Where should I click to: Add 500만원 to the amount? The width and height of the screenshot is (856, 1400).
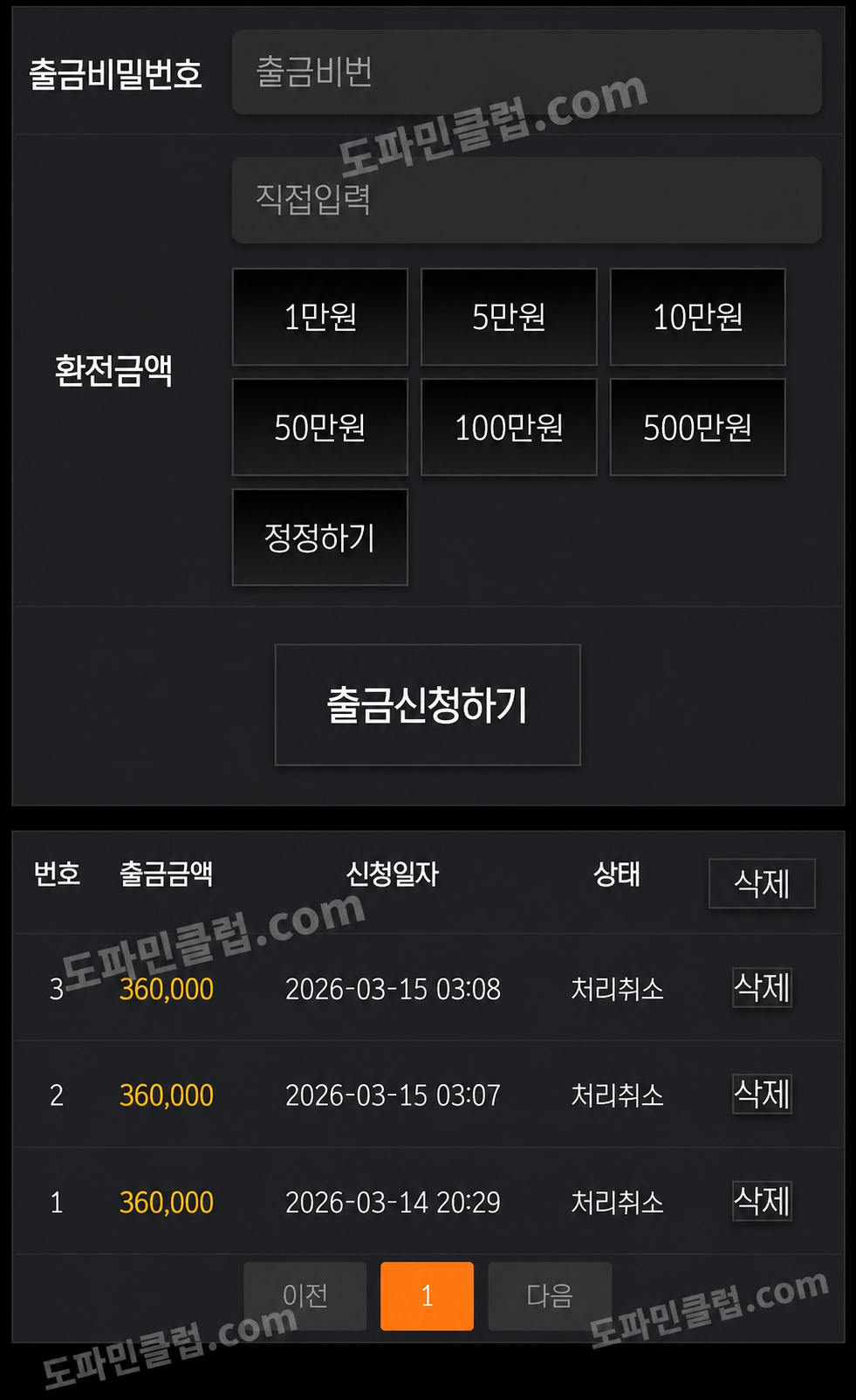(697, 427)
